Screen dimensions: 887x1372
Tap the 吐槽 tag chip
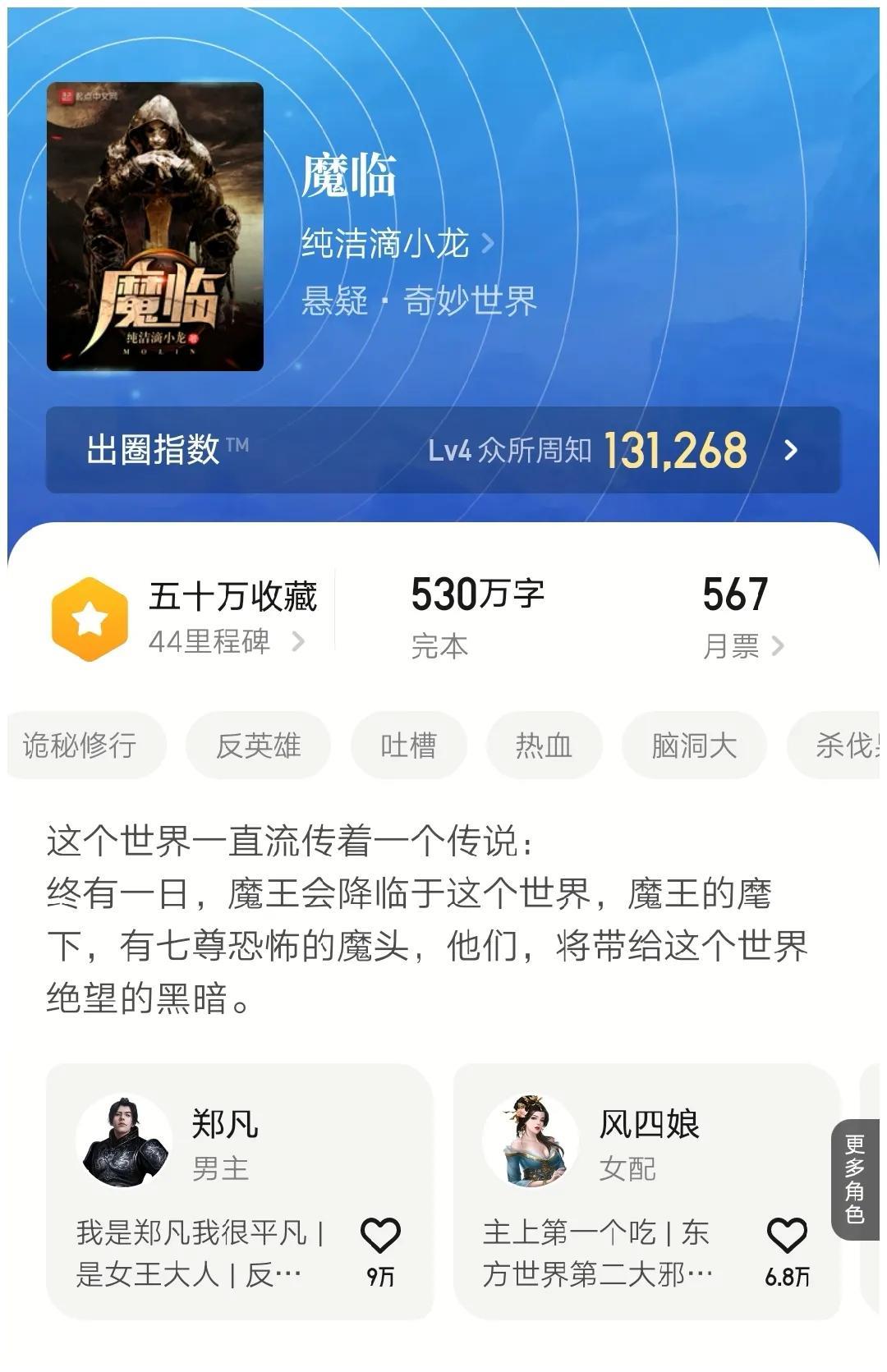tap(408, 746)
